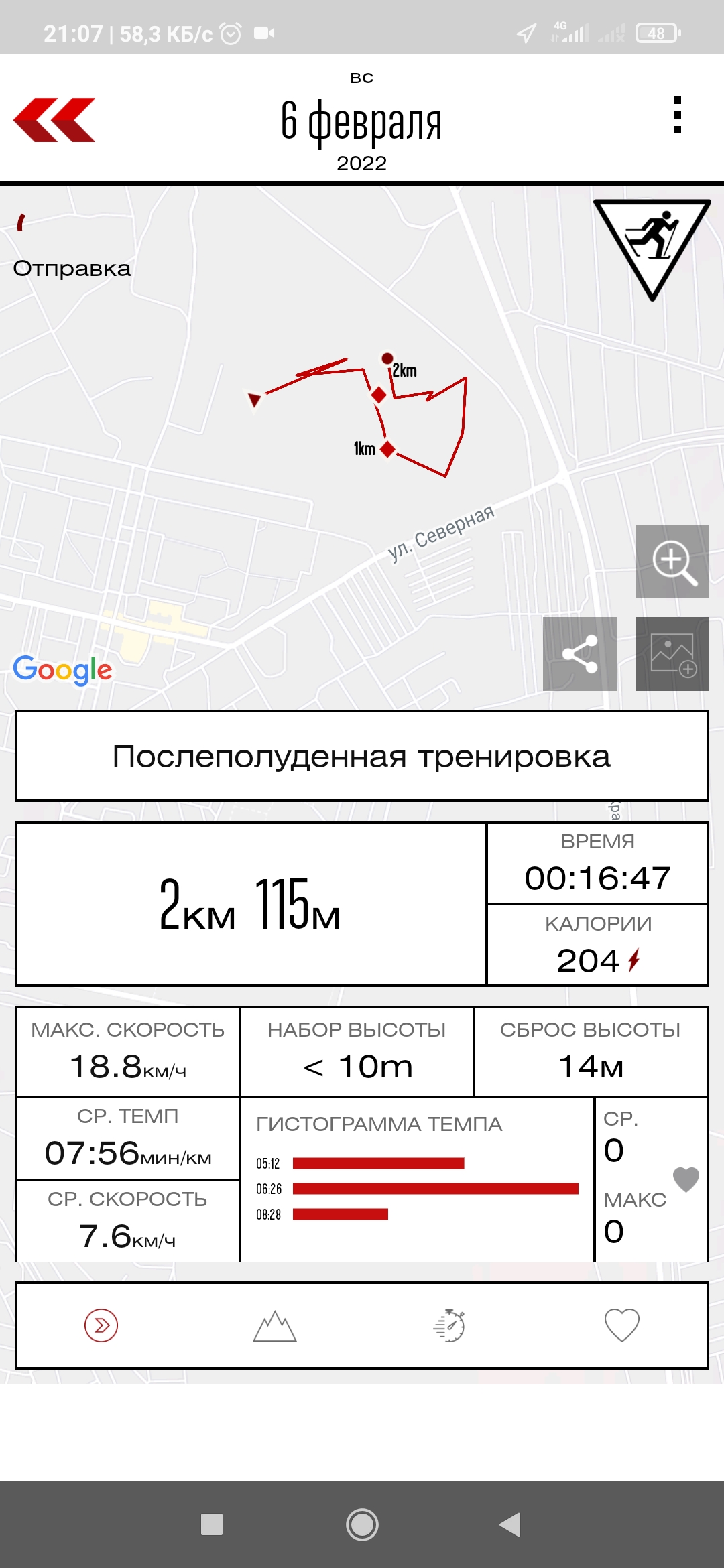Viewport: 724px width, 1568px height.
Task: Switch to the heart rate tab
Action: 622,1325
